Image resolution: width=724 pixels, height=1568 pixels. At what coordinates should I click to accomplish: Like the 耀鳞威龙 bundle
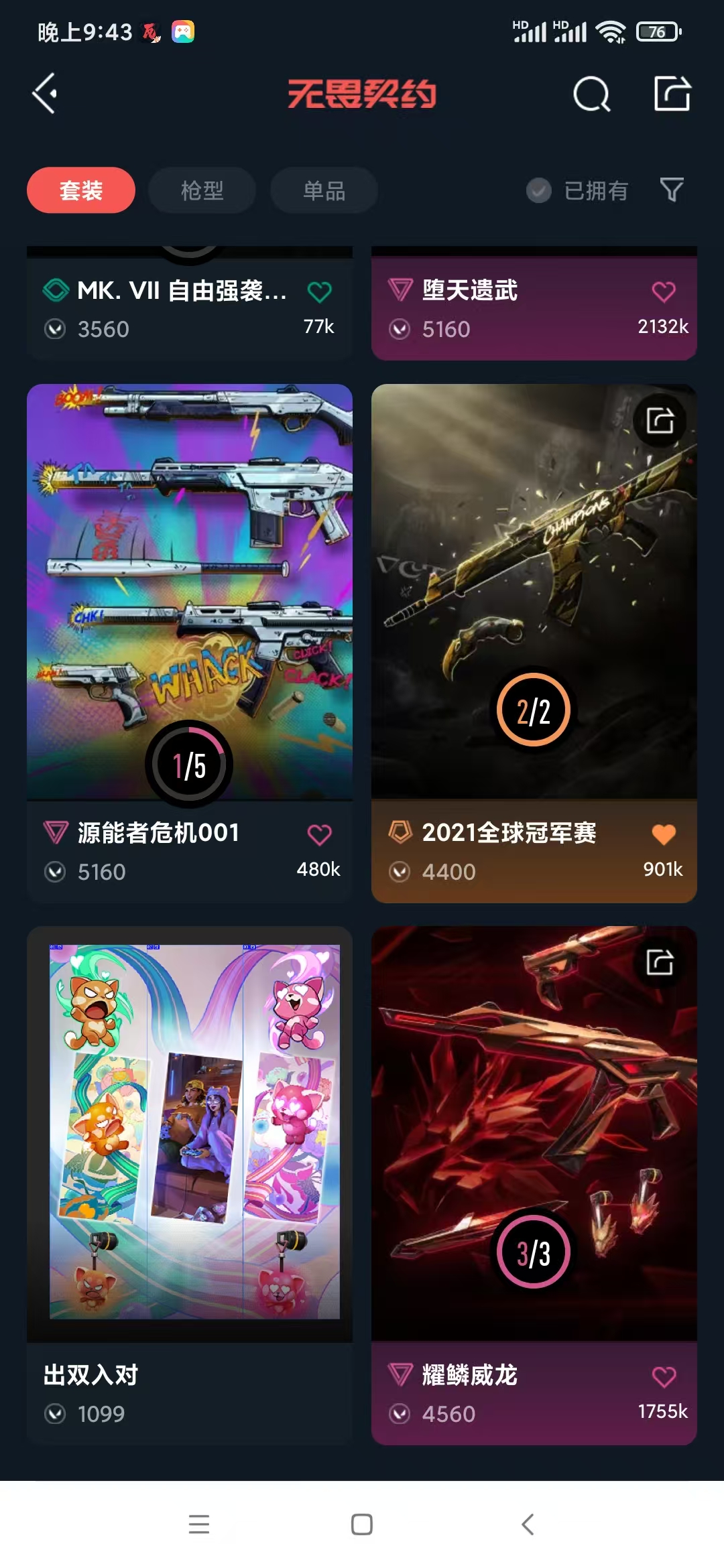click(x=664, y=1377)
